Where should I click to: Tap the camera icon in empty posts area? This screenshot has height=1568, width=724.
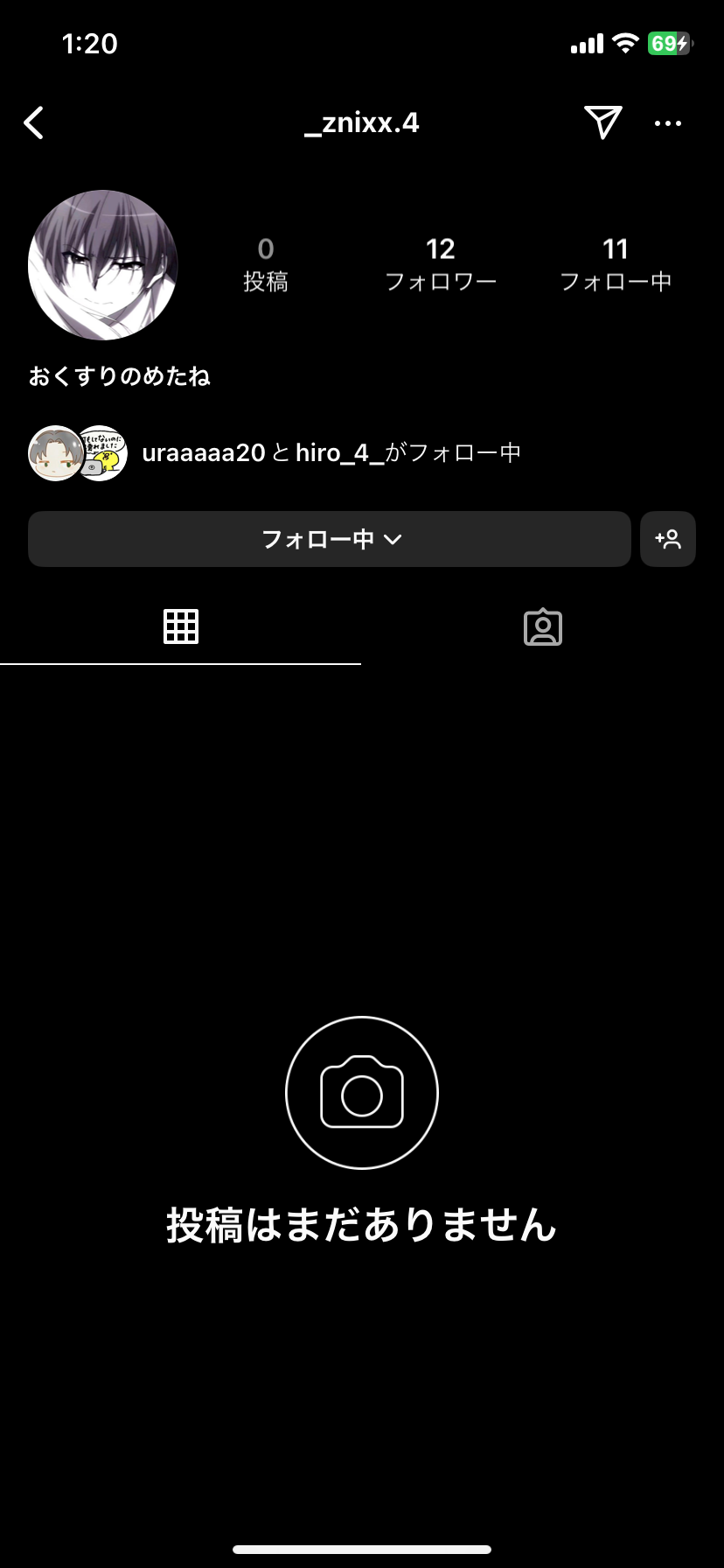pos(362,1094)
